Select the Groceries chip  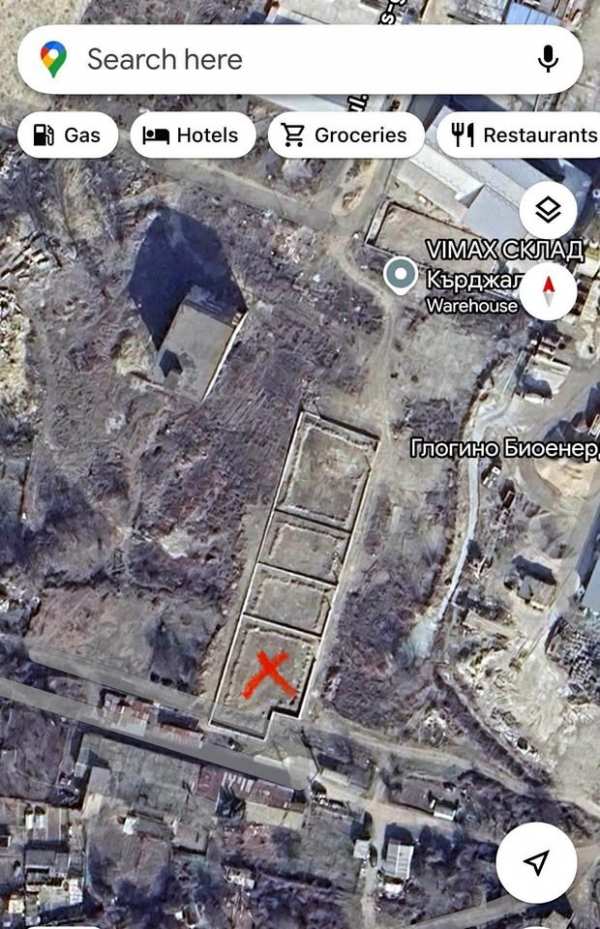(345, 135)
